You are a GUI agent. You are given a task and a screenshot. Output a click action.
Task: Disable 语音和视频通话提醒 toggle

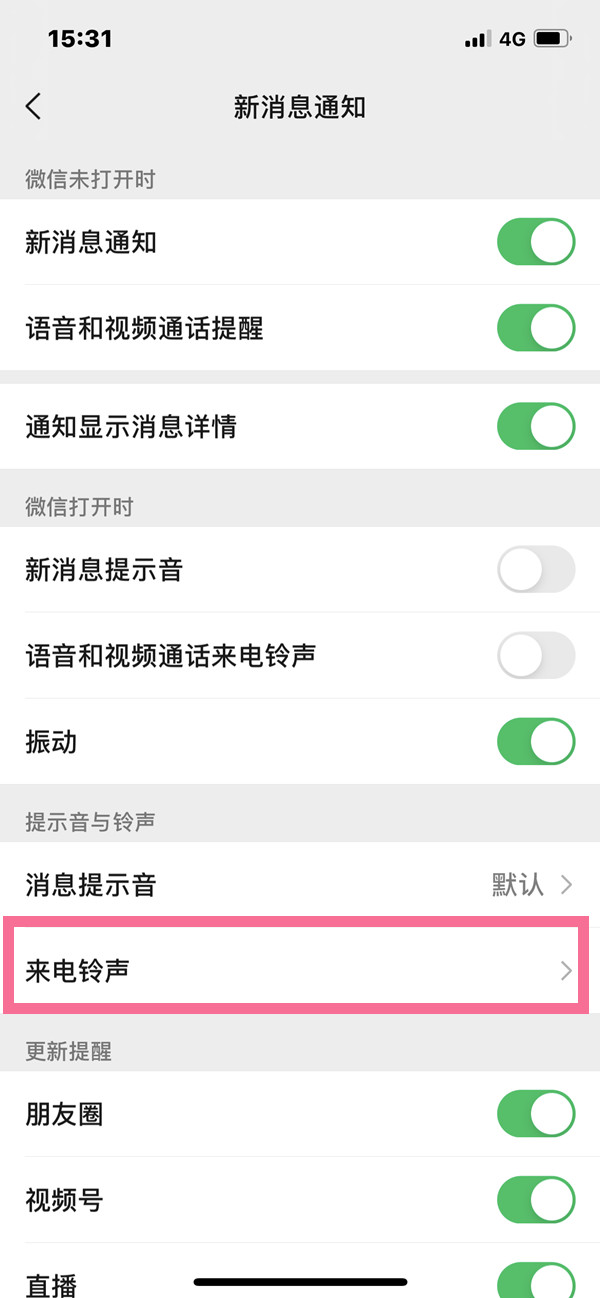tap(536, 328)
